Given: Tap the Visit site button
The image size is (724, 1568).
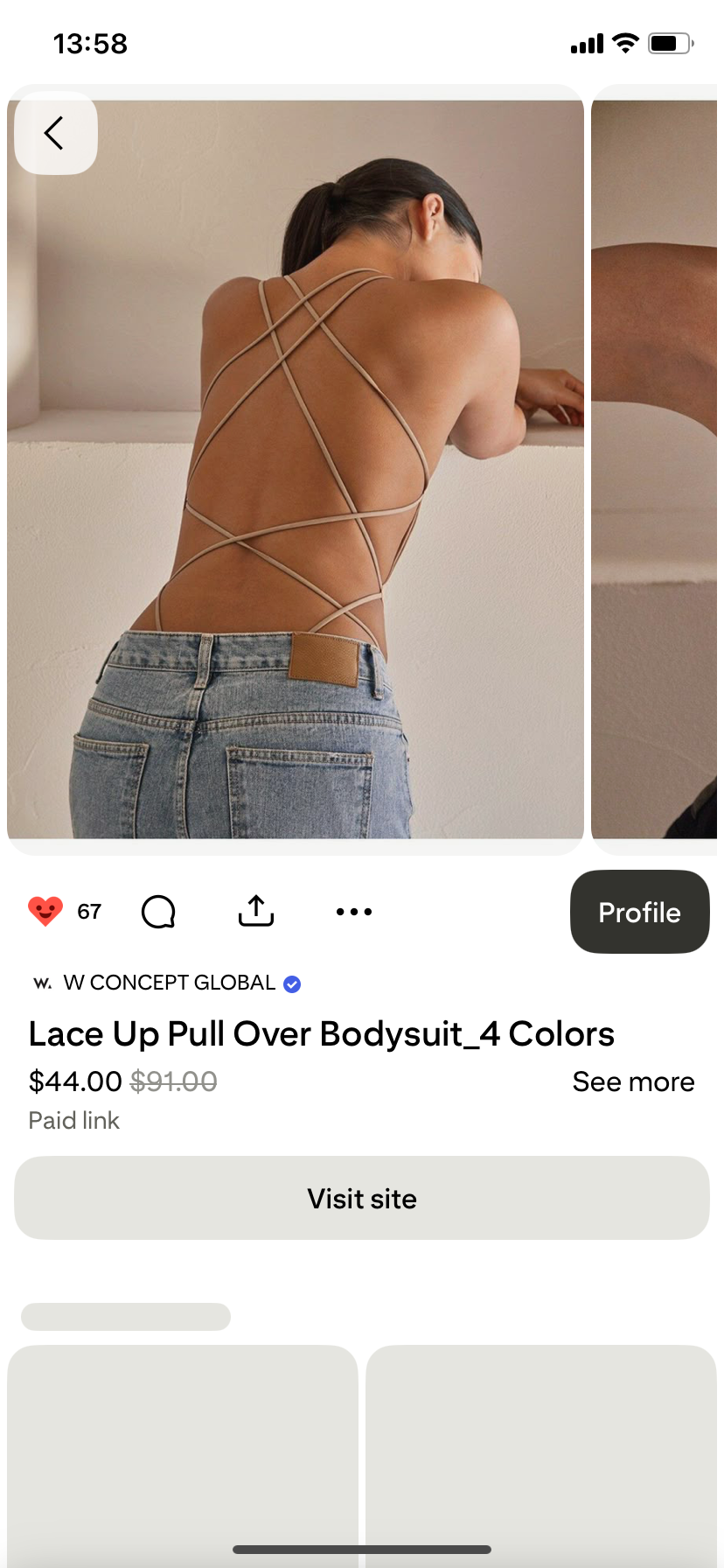Looking at the screenshot, I should (362, 1198).
